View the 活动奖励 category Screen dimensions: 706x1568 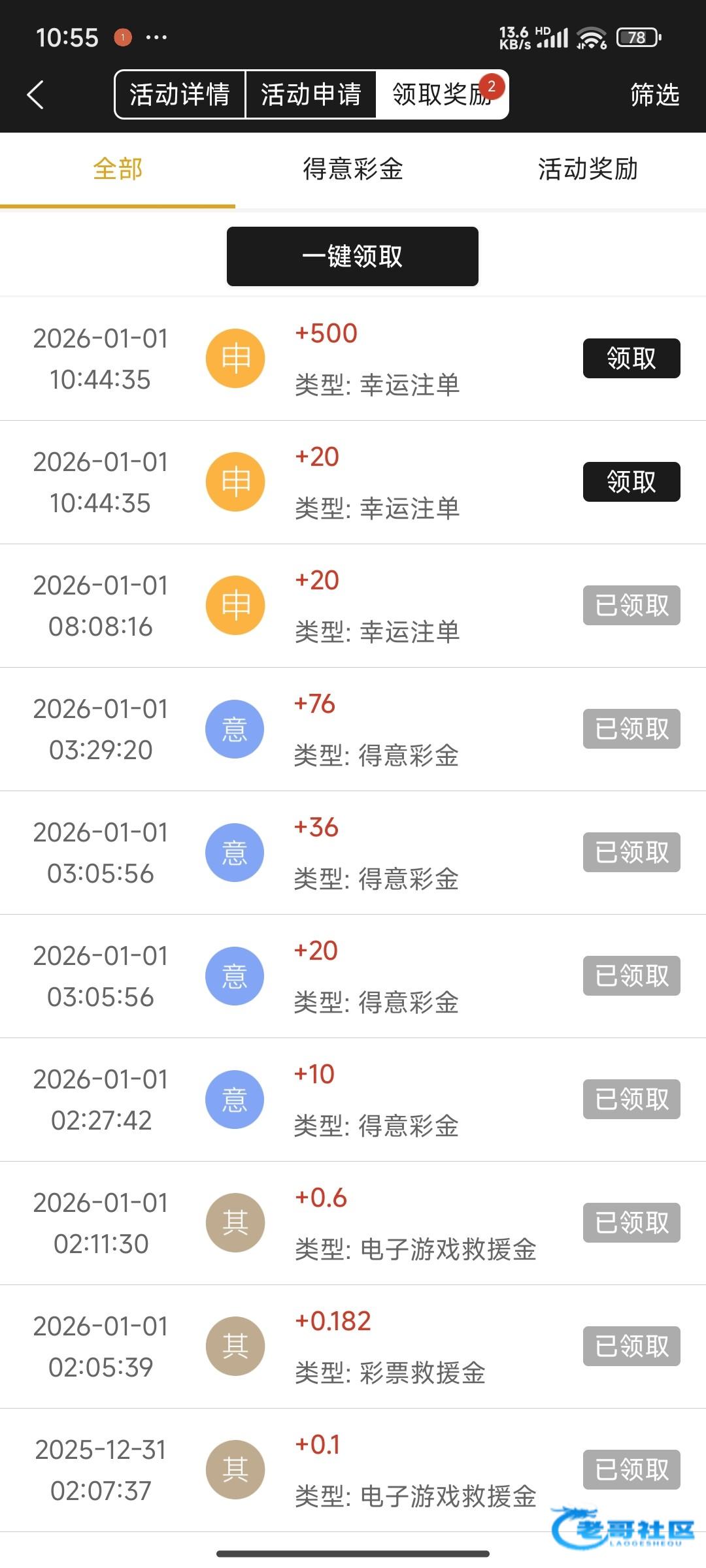click(x=588, y=169)
